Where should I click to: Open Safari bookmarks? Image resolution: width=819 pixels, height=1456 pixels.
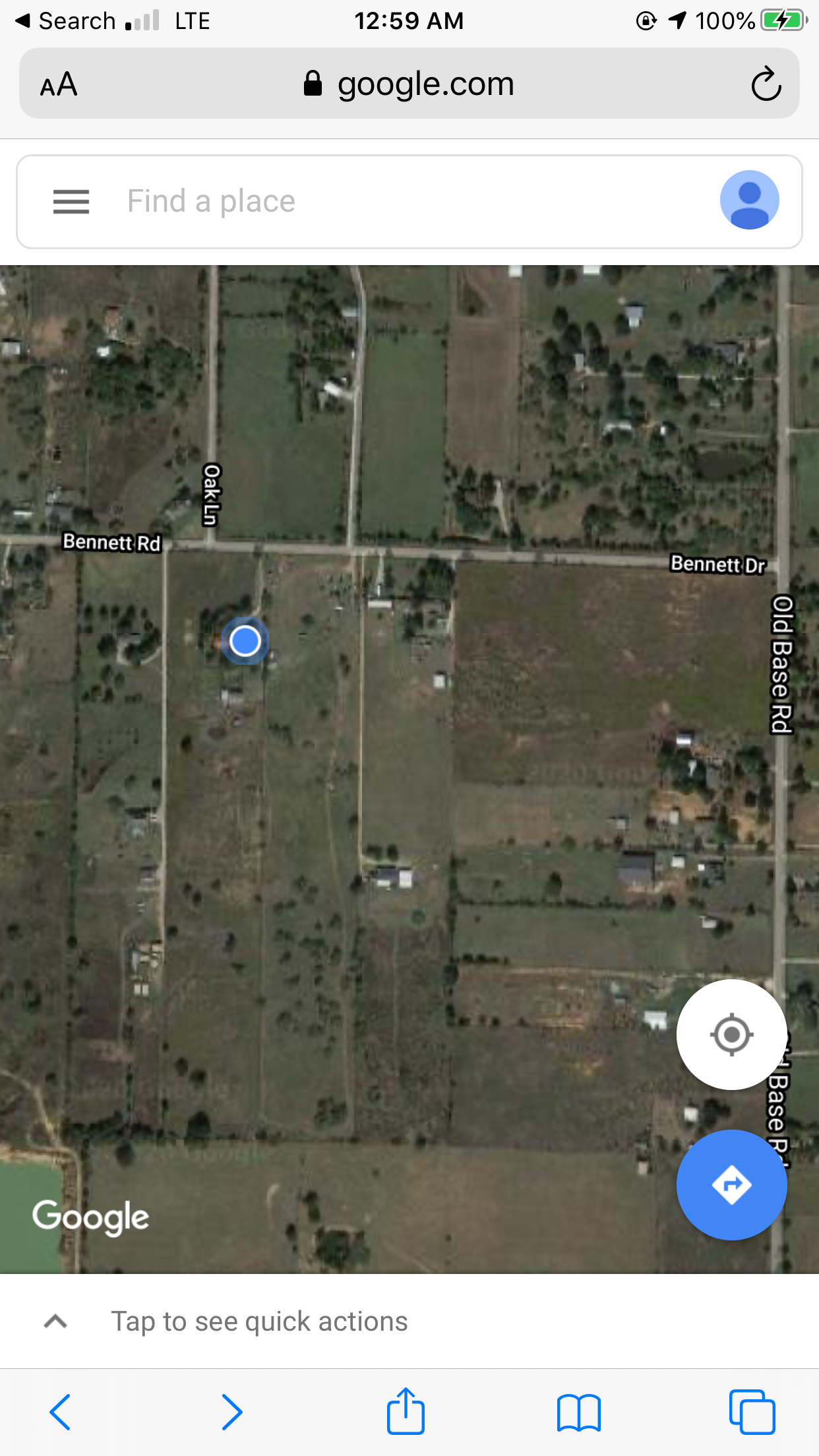[578, 1412]
